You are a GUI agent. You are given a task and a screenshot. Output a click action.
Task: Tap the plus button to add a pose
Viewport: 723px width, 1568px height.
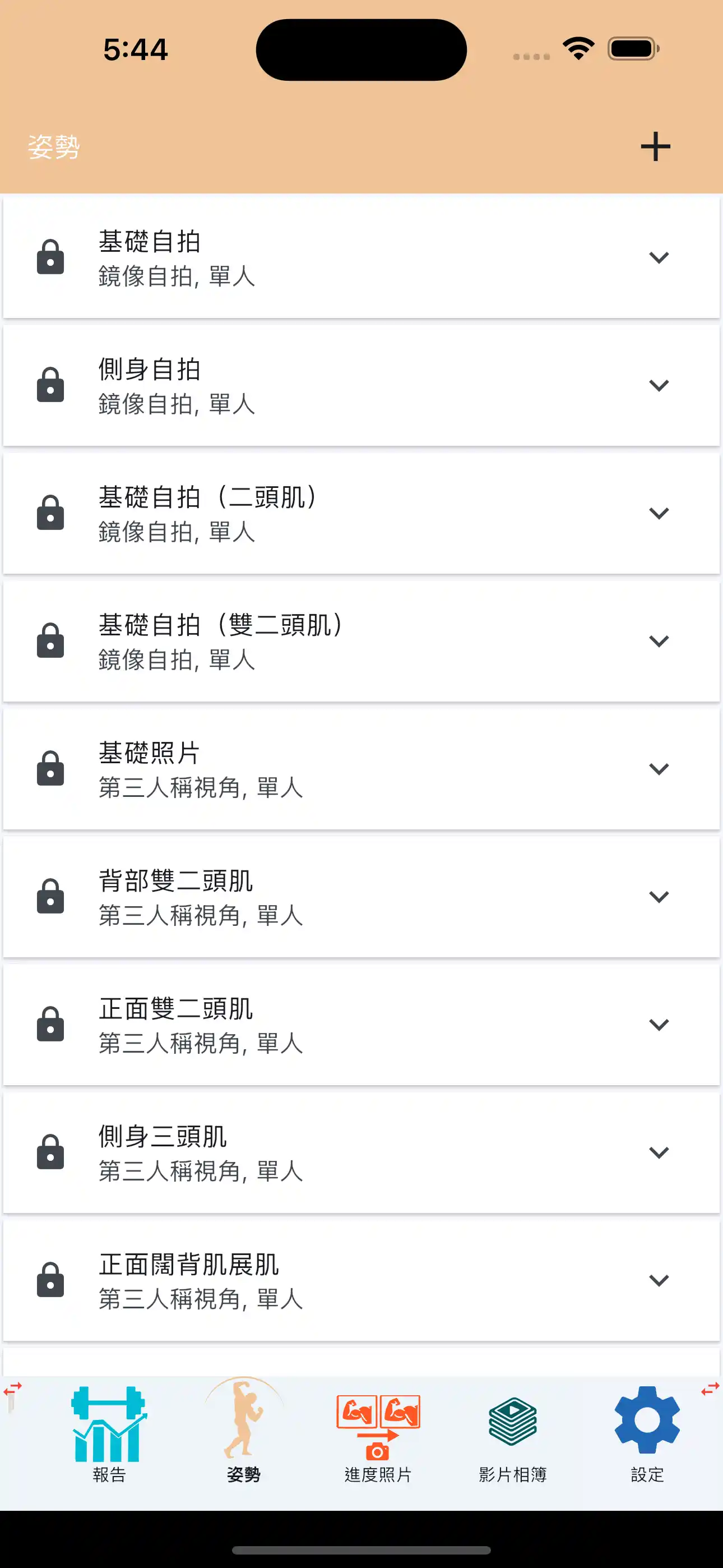pyautogui.click(x=655, y=145)
